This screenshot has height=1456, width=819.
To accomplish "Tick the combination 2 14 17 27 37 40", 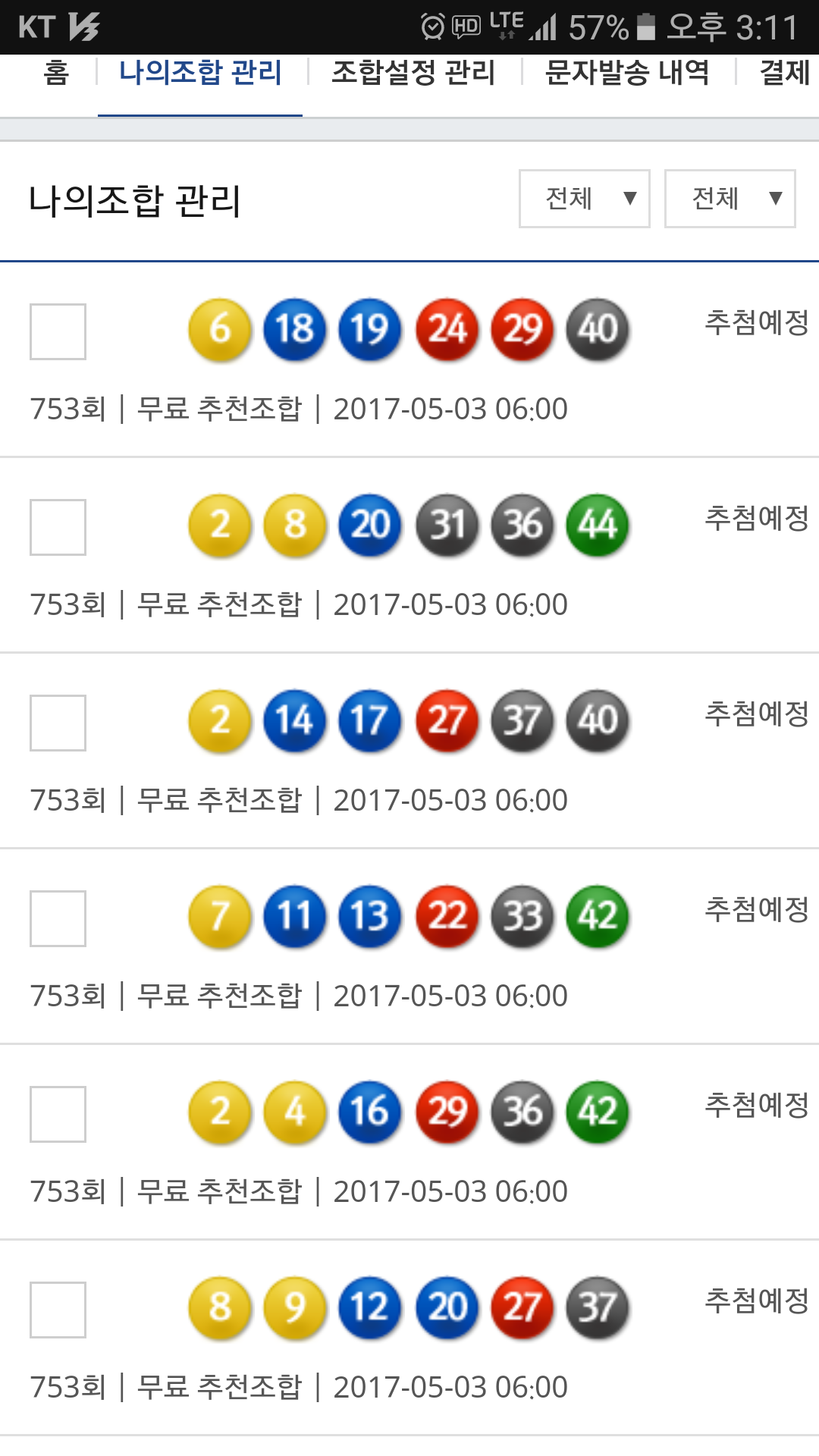I will tap(58, 723).
